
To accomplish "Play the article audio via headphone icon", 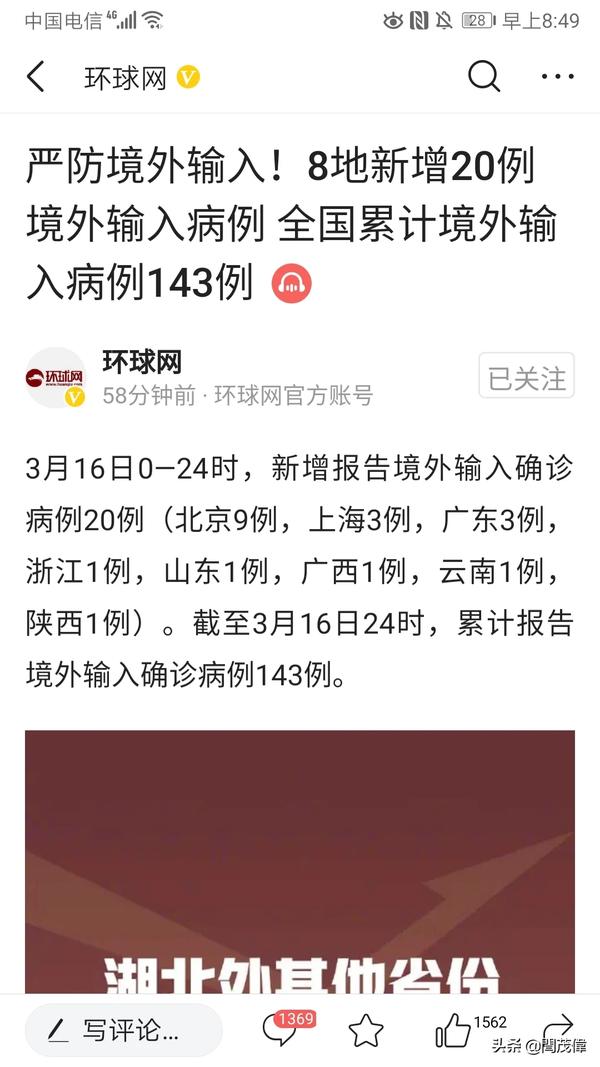I will [292, 284].
